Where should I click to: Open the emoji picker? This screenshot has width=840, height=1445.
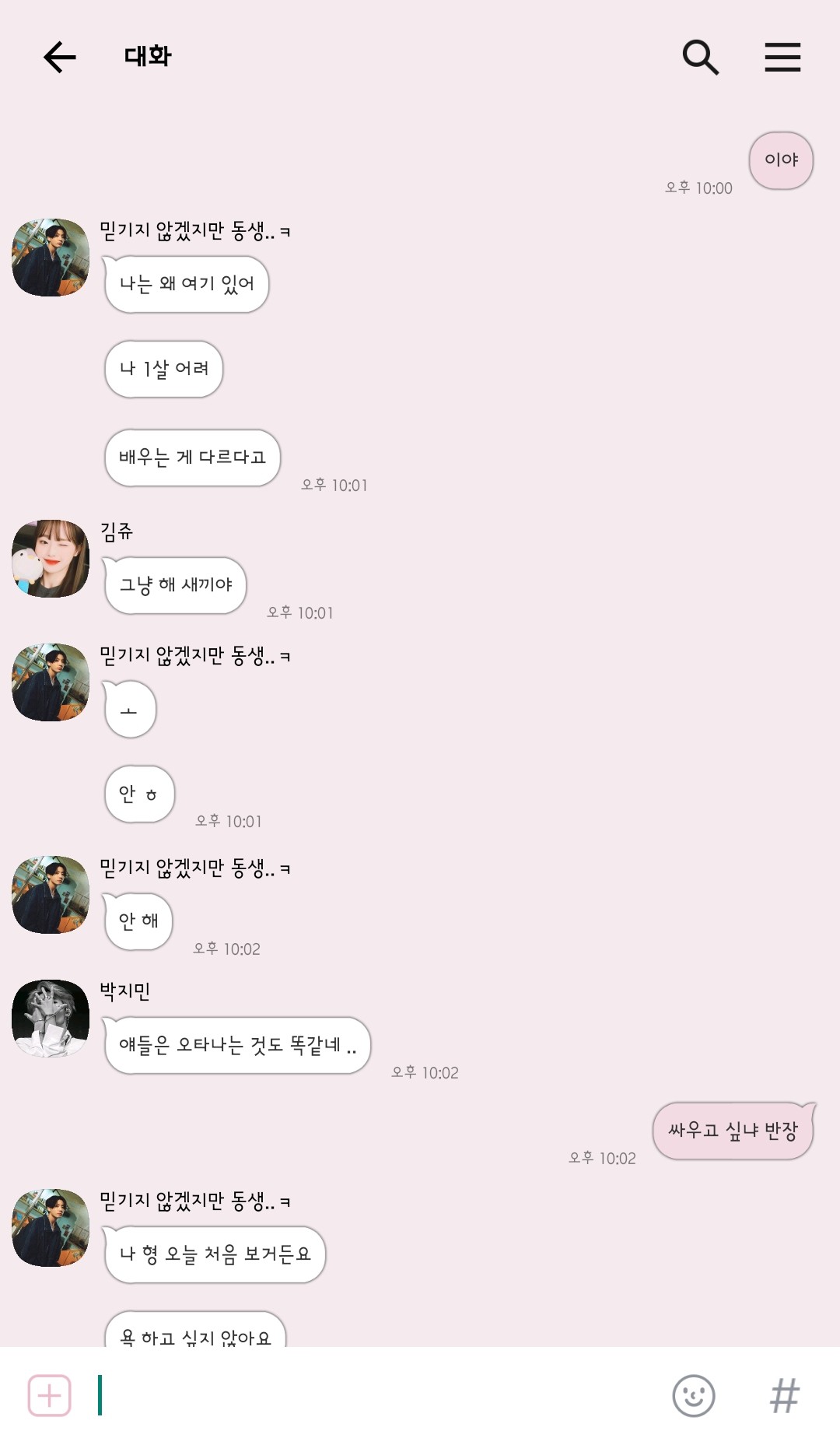click(x=693, y=1395)
